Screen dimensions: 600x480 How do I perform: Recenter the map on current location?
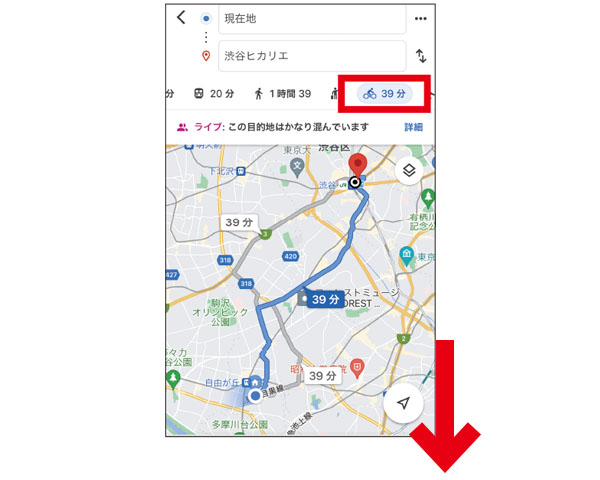tap(404, 402)
